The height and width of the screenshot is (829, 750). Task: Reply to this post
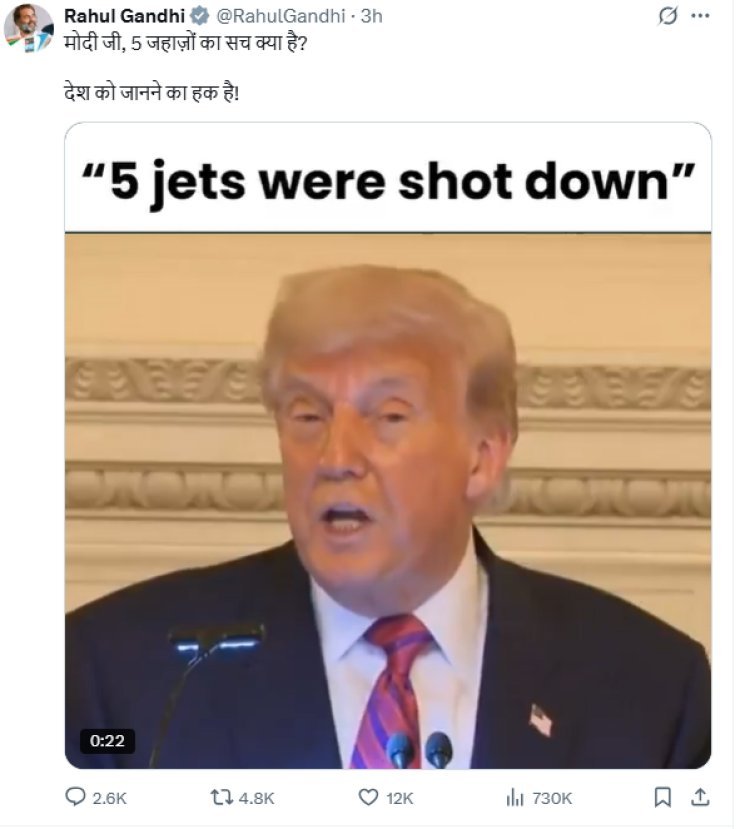(77, 797)
